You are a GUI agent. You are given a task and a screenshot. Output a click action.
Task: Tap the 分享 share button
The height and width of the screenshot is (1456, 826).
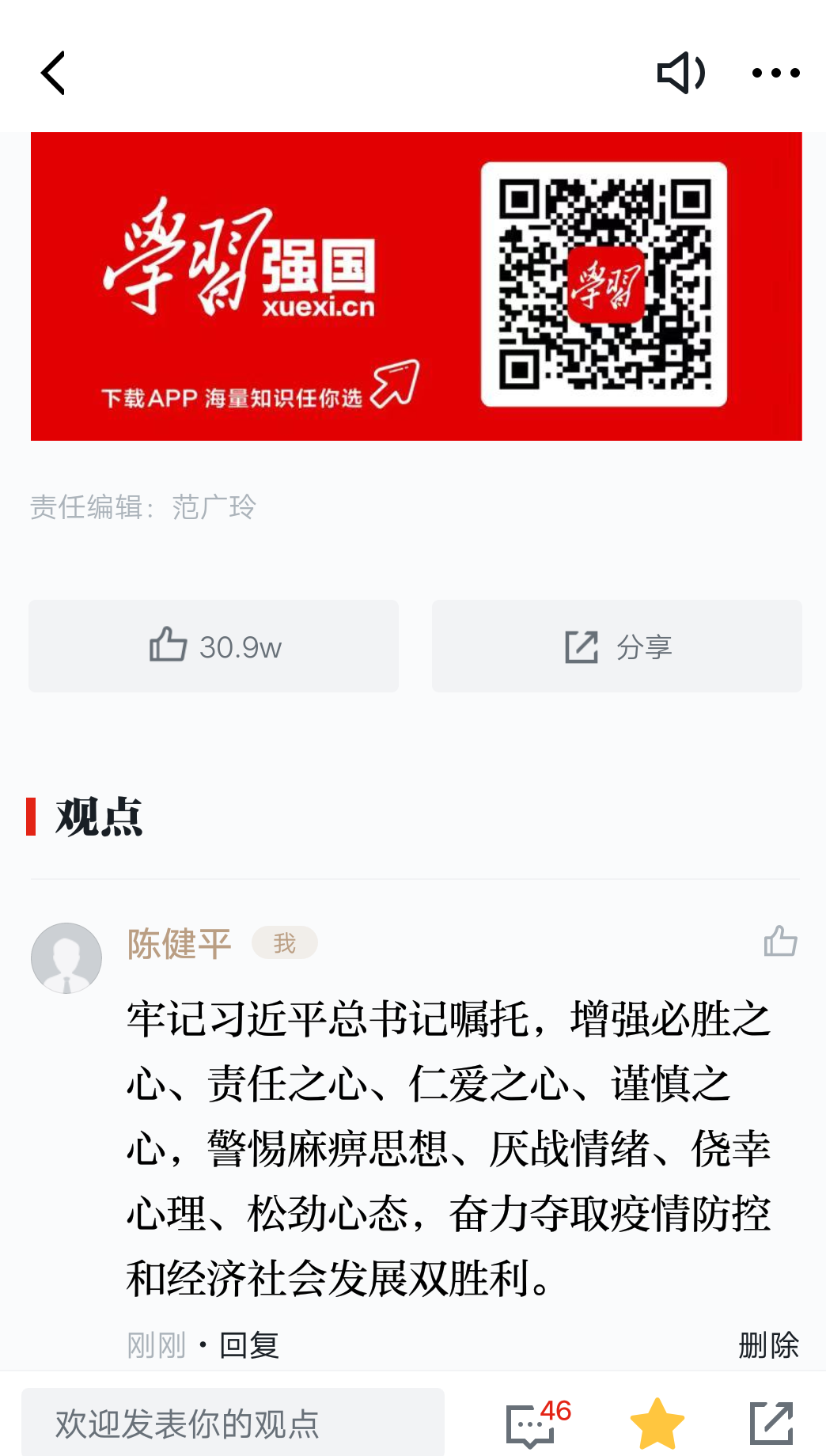617,646
